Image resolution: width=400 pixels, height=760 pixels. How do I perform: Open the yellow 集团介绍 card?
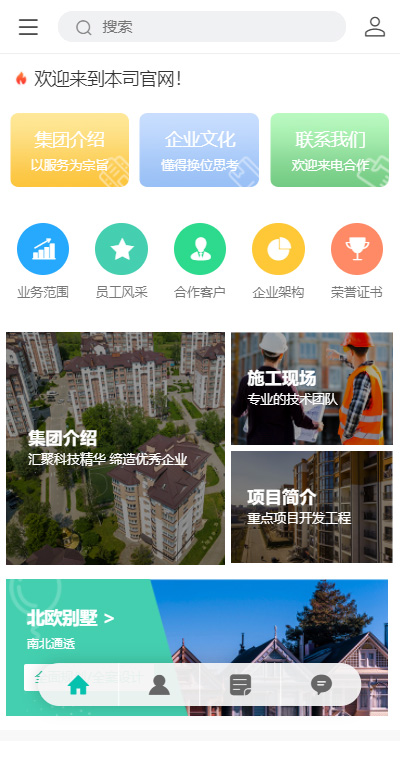tap(70, 150)
